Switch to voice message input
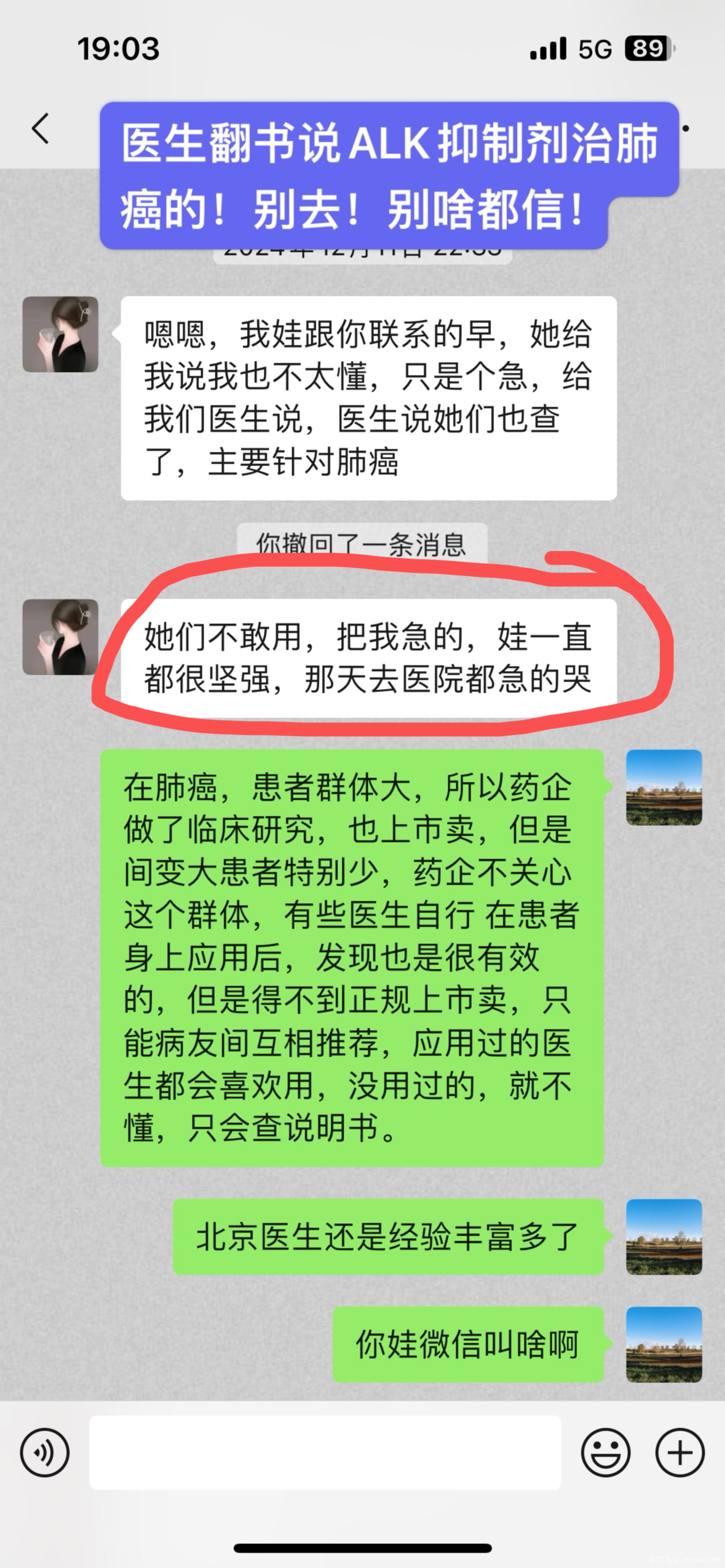The image size is (725, 1568). [x=44, y=1452]
